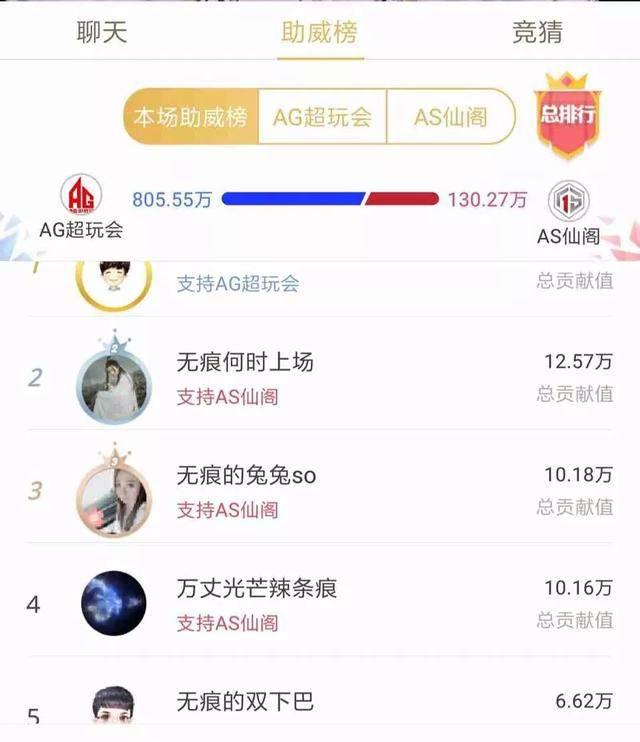Select the 助威榜 tab
The image size is (640, 742).
[x=319, y=32]
